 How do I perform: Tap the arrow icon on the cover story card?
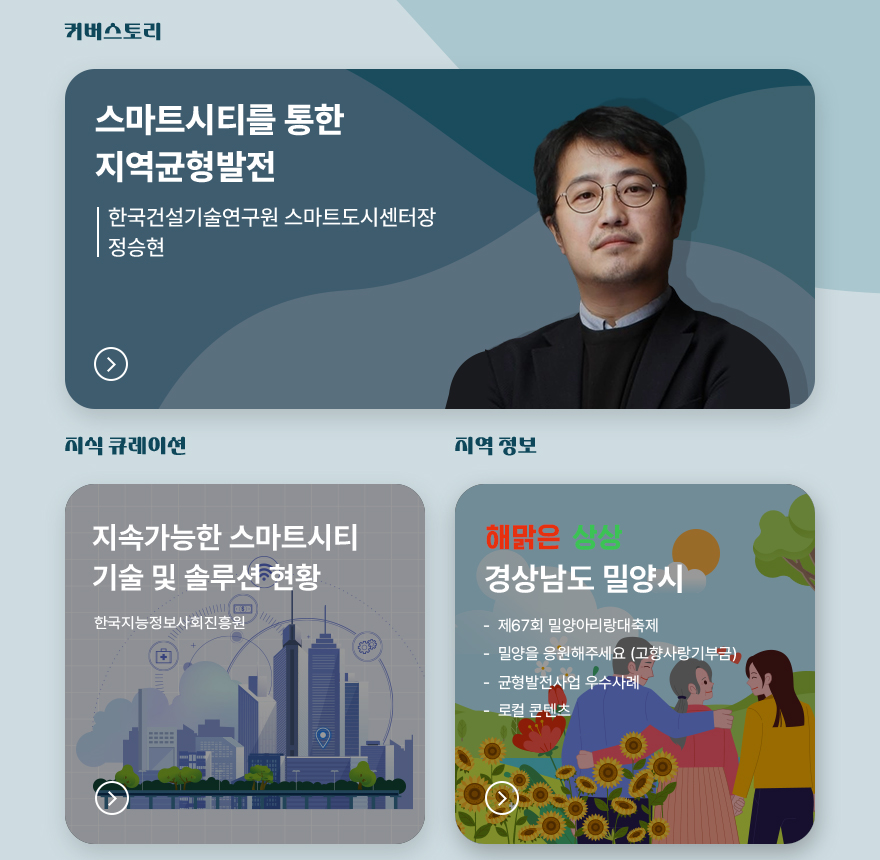tap(111, 364)
